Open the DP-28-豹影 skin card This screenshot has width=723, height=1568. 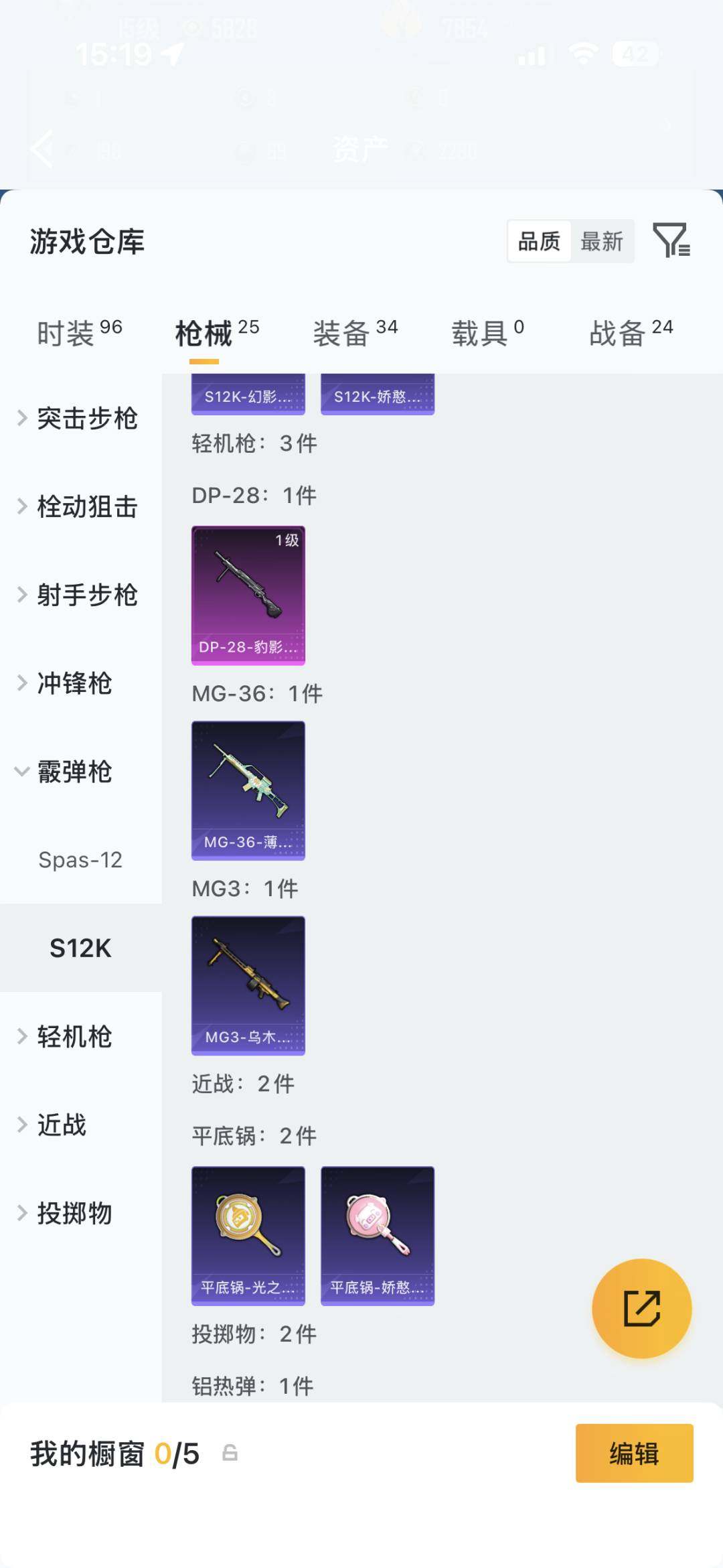248,595
